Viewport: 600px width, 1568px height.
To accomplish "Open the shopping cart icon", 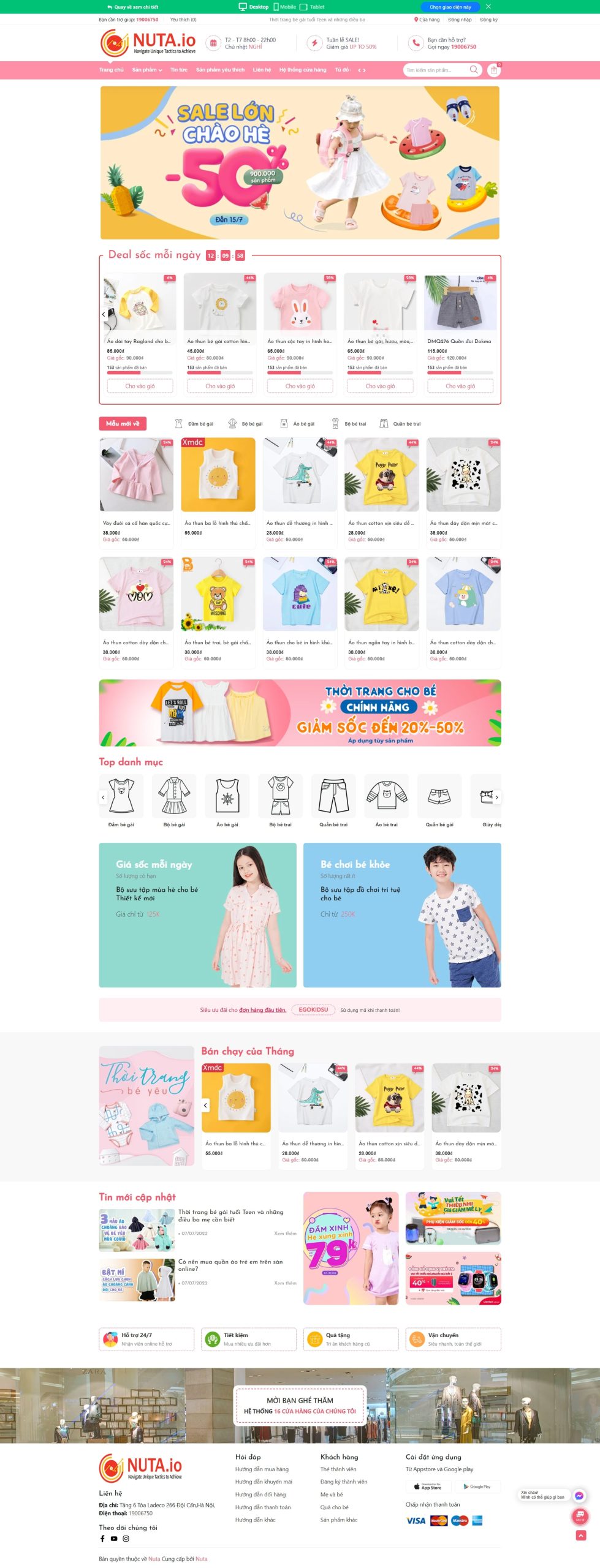I will click(x=493, y=70).
